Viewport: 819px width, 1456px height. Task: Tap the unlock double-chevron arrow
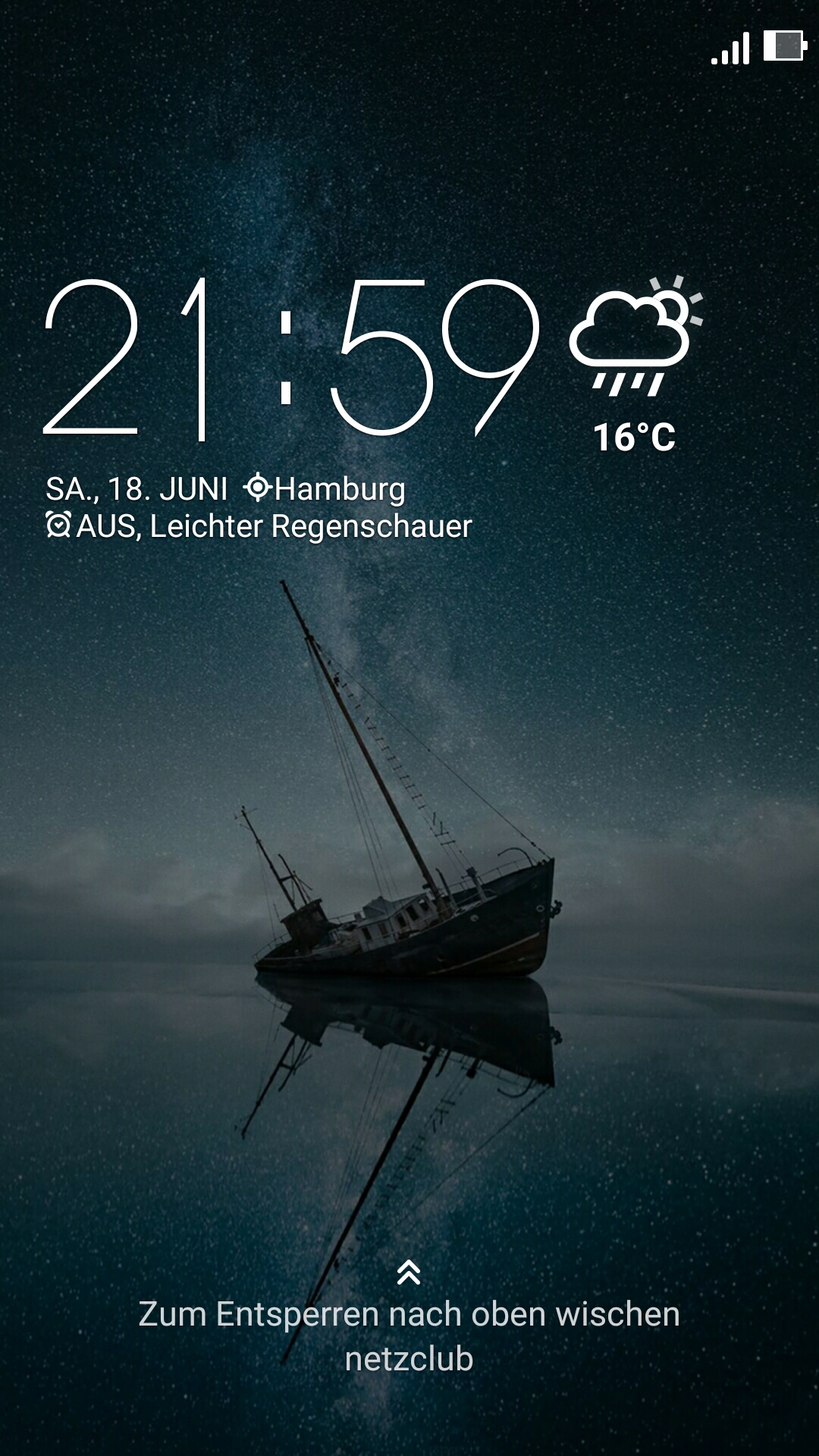pyautogui.click(x=409, y=1272)
